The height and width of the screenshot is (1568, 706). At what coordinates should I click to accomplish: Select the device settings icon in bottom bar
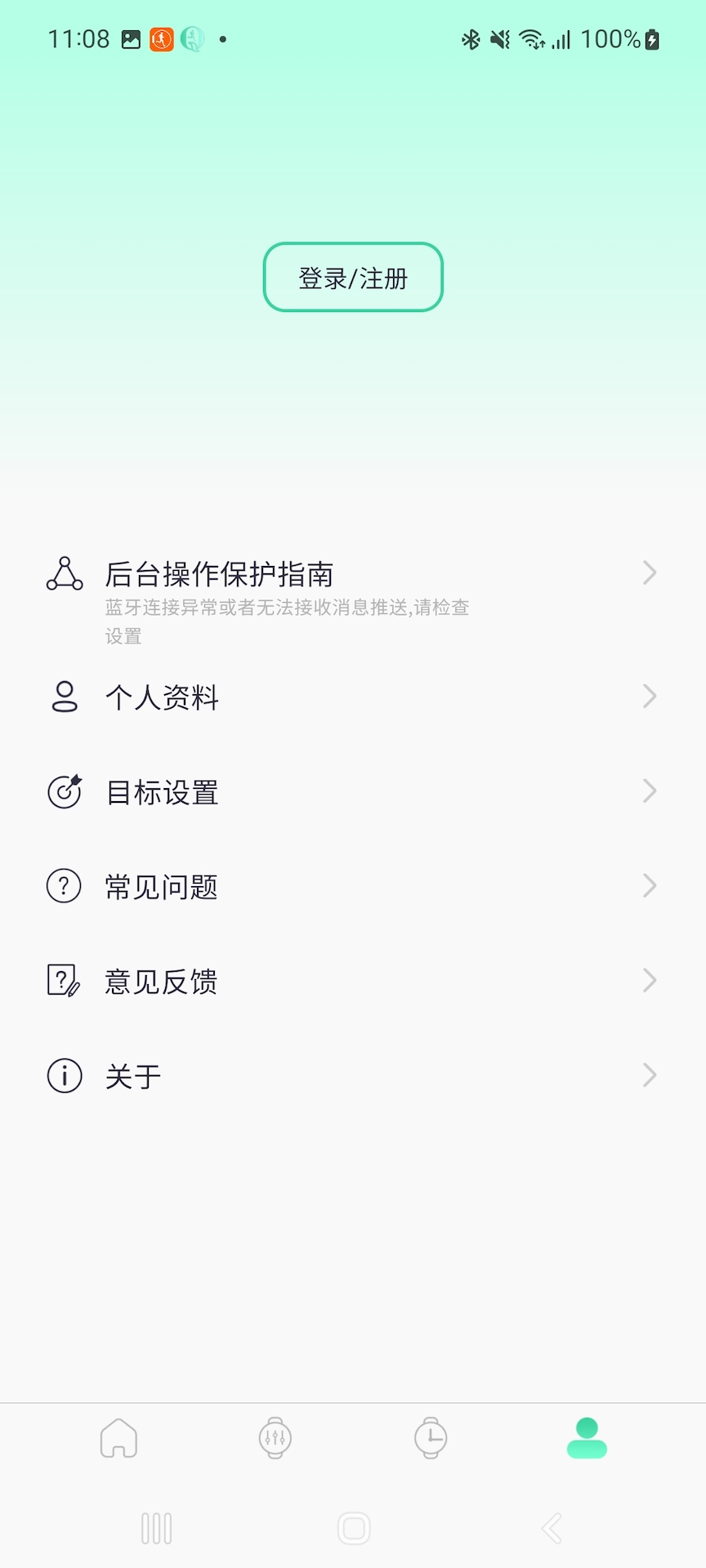[x=275, y=1439]
